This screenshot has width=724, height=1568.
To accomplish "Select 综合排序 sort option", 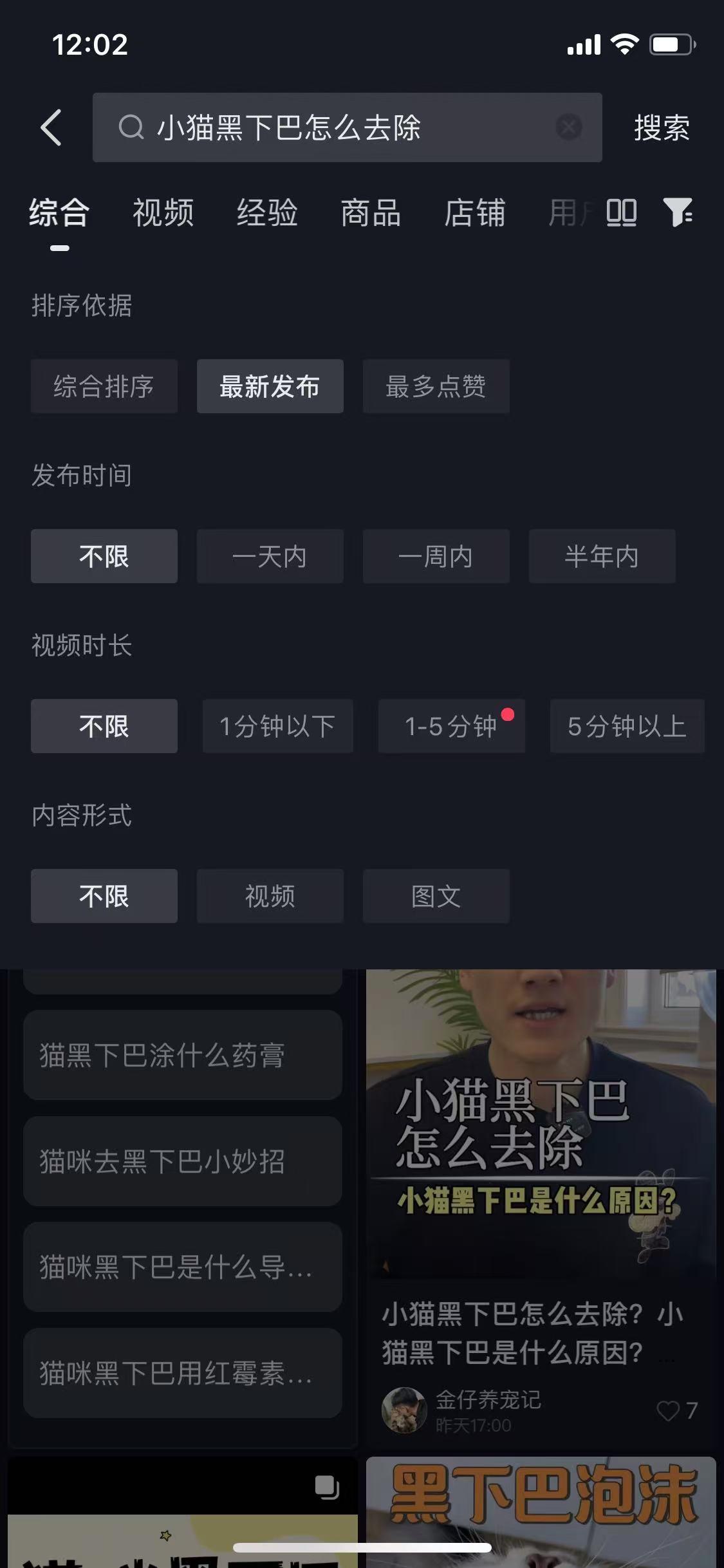I will 104,386.
